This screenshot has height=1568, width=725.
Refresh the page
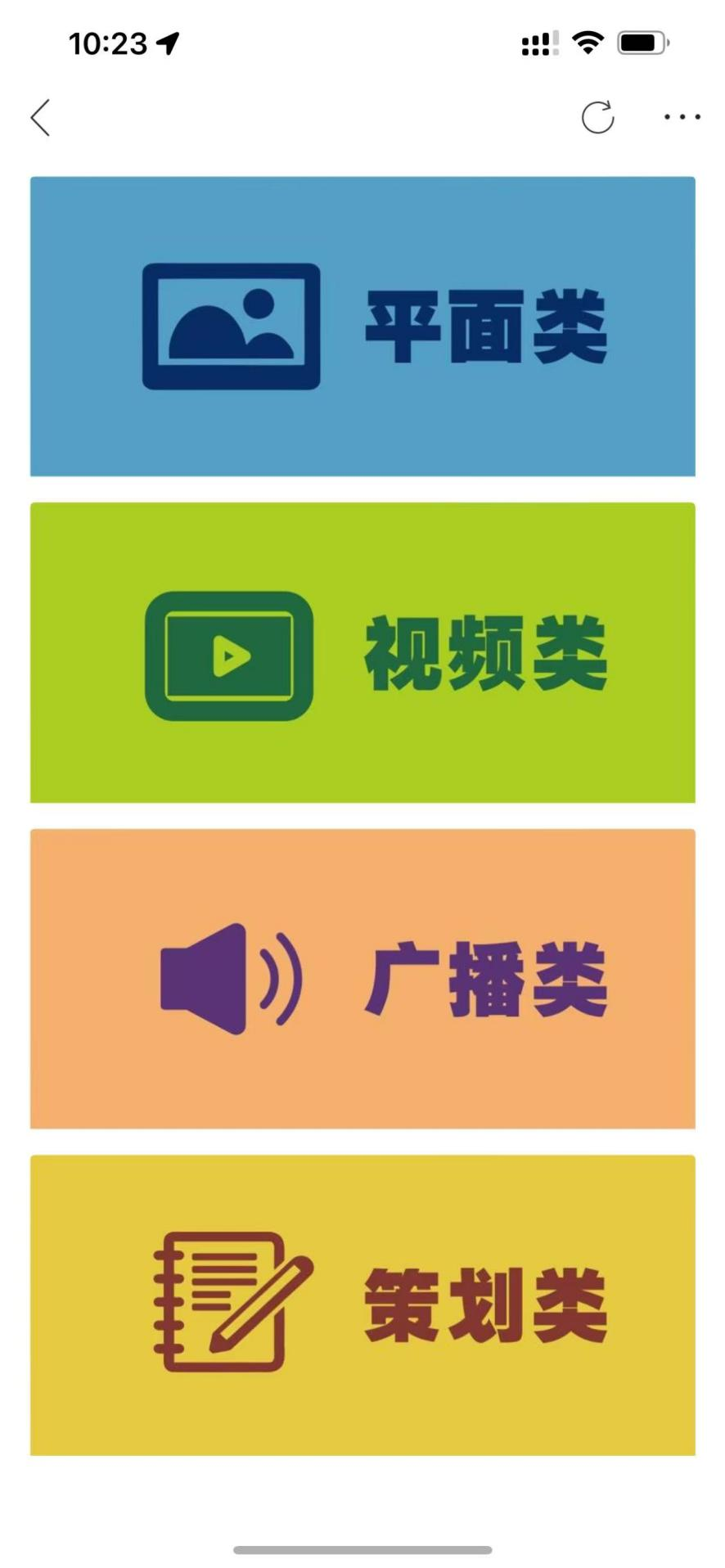597,118
